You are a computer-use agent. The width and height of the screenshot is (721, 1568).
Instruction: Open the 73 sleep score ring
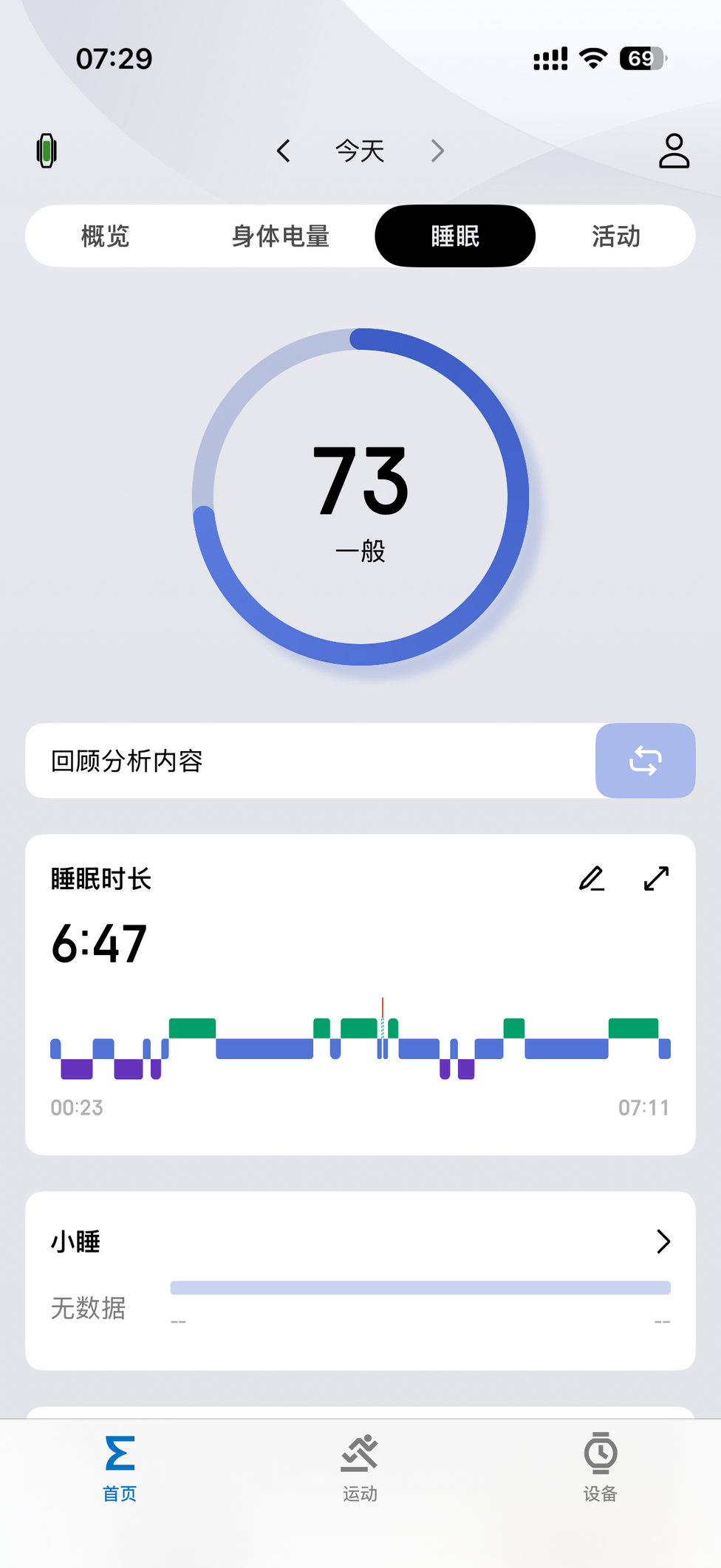360,496
